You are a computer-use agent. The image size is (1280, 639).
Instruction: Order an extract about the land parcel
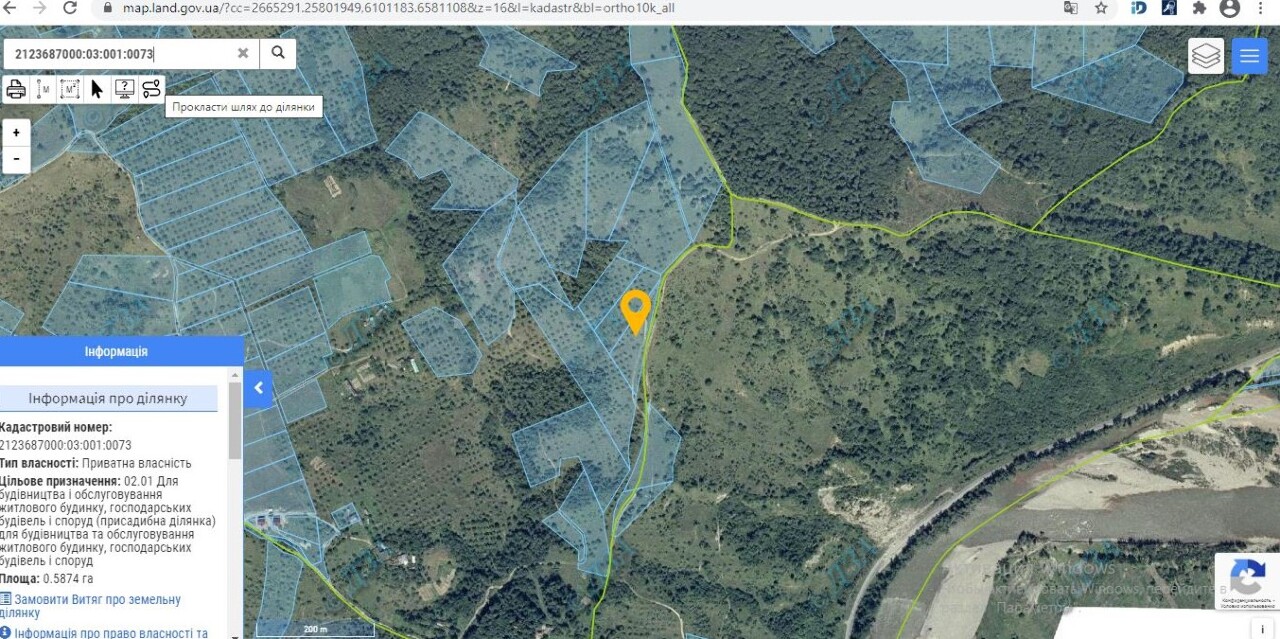(x=97, y=605)
